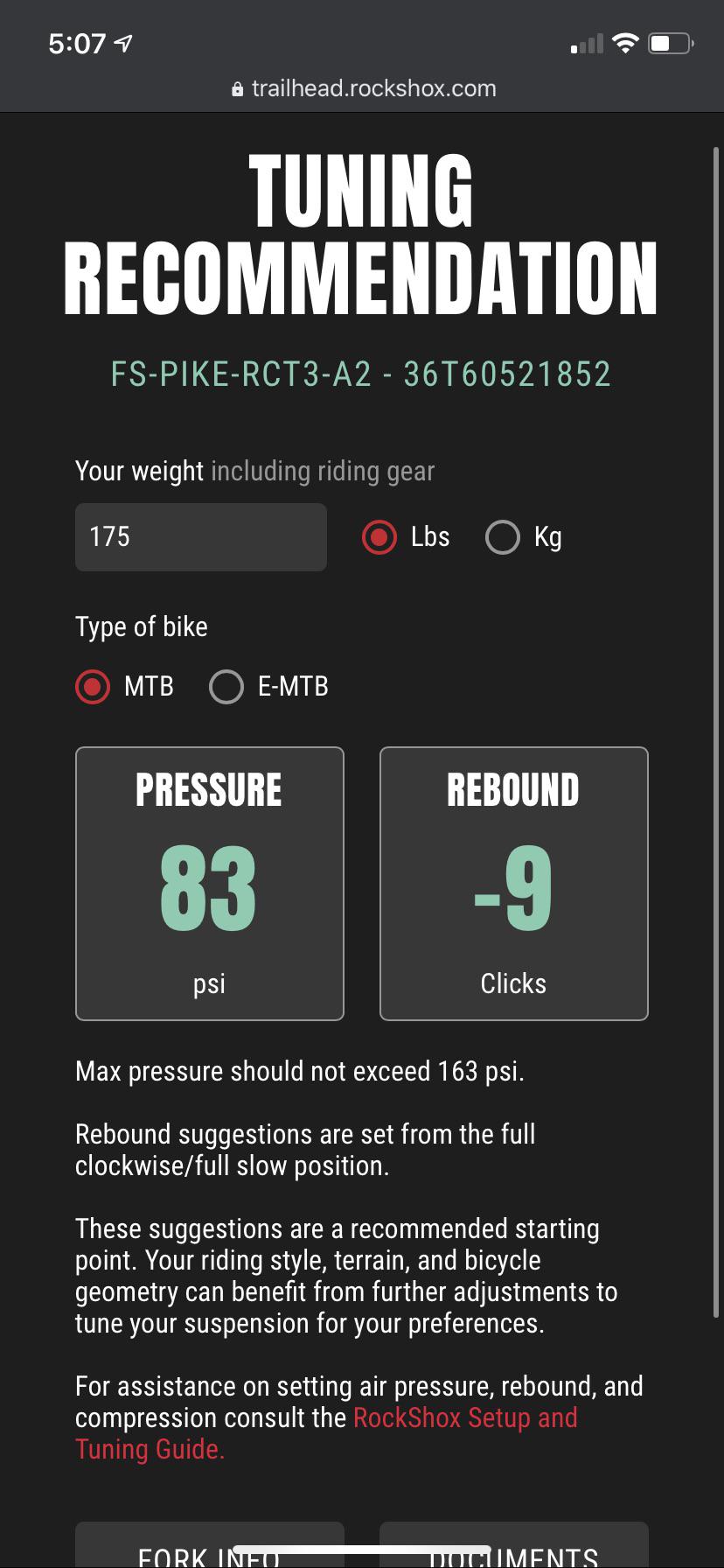The height and width of the screenshot is (1568, 724).
Task: Tap the serial number 36T60521852
Action: (507, 374)
